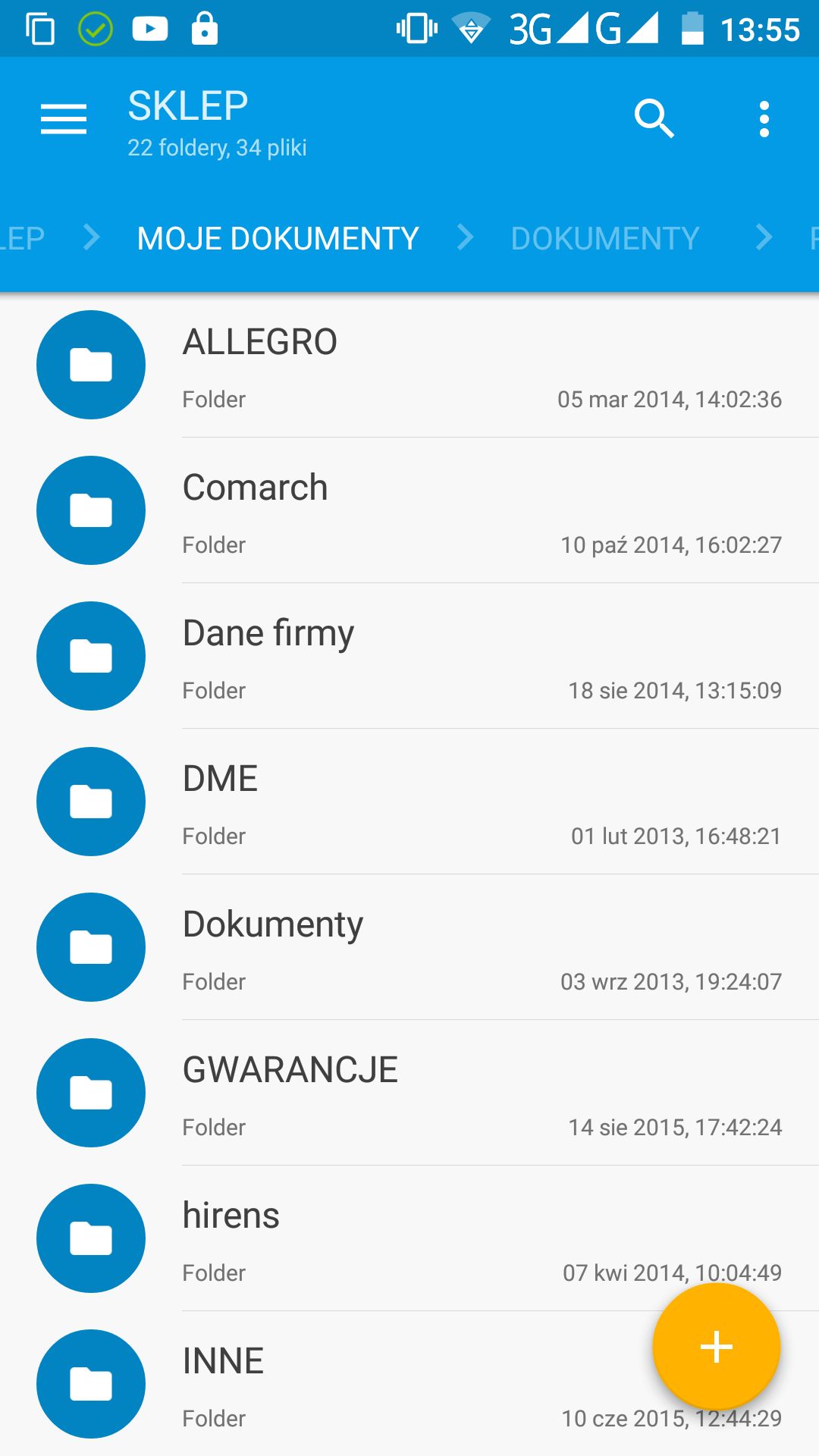
Task: Jump to DOKUMENTY breadcrumb item
Action: click(x=604, y=238)
